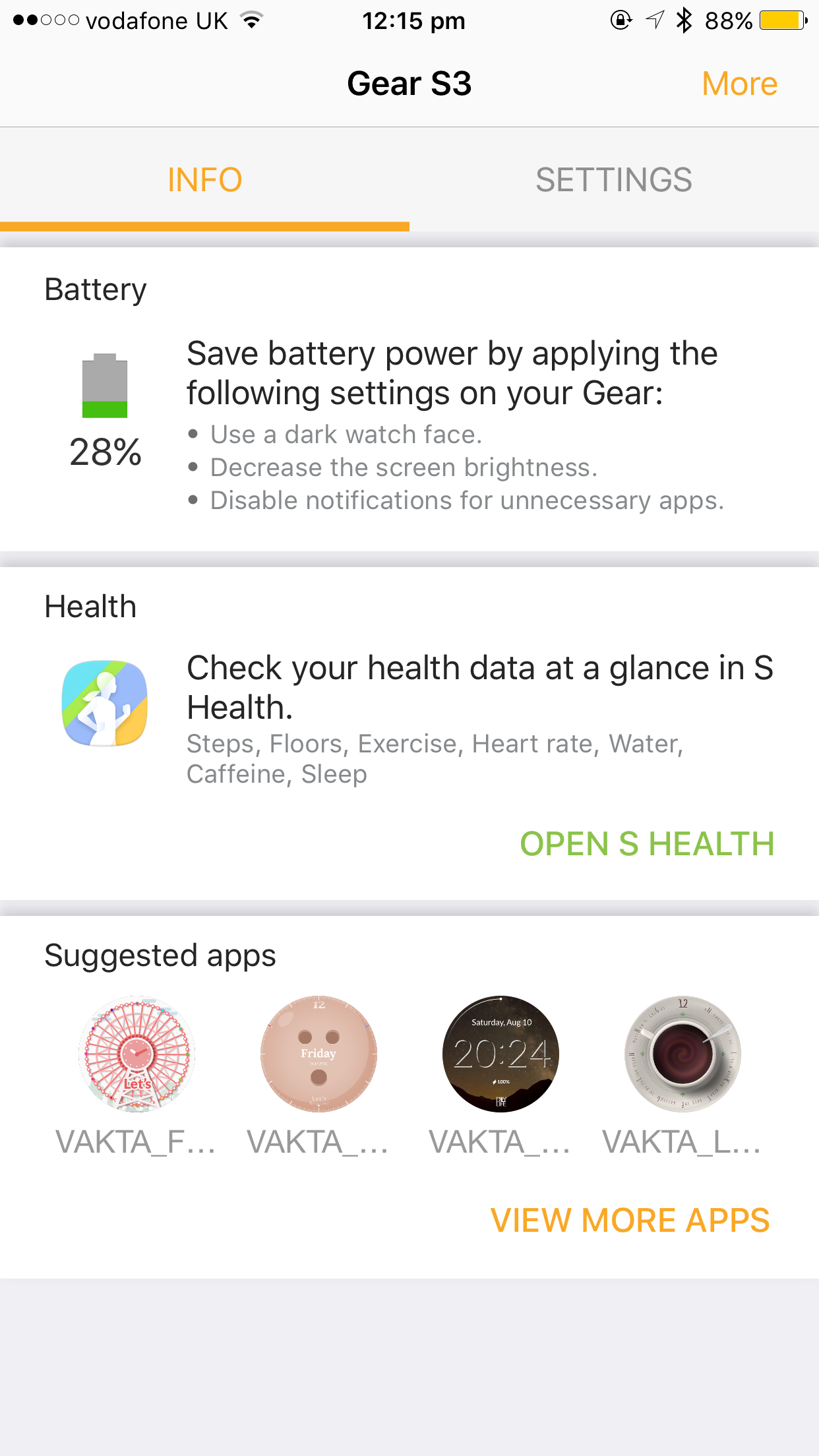Open the pink Friday watch face
Screen dimensions: 819x1456
click(x=318, y=1054)
